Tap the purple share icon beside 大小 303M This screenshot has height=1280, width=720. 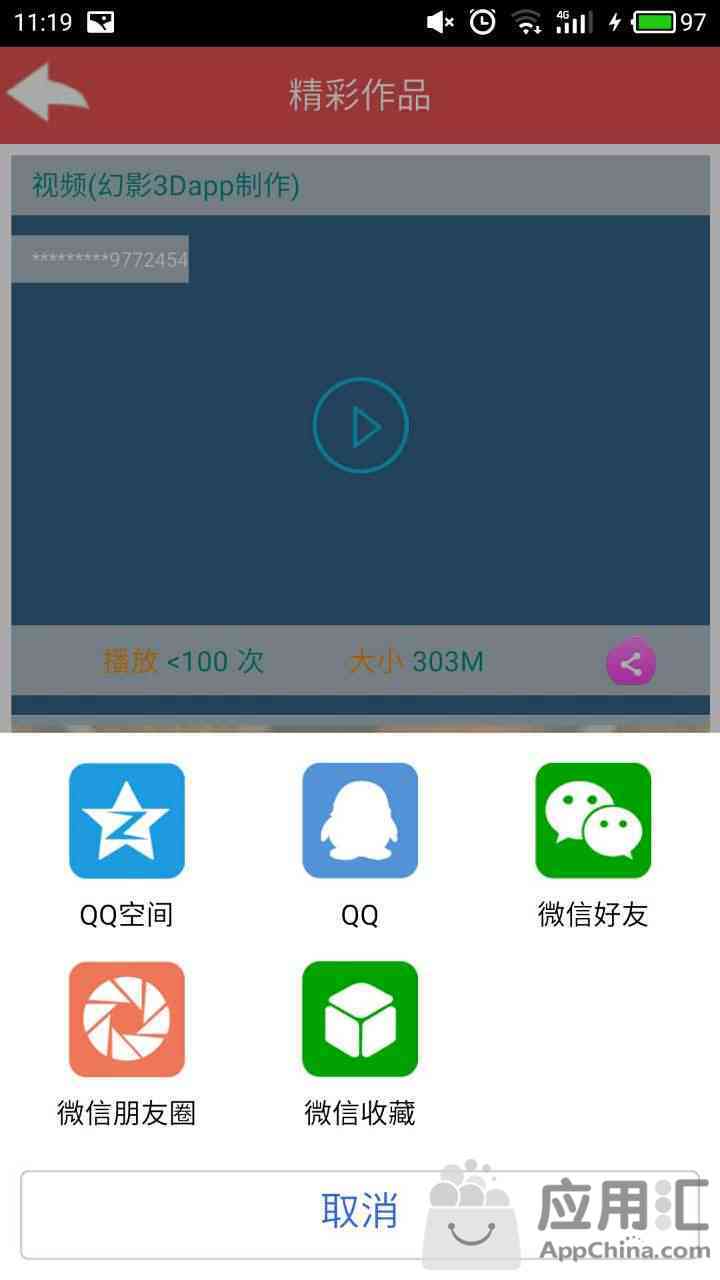pyautogui.click(x=631, y=662)
